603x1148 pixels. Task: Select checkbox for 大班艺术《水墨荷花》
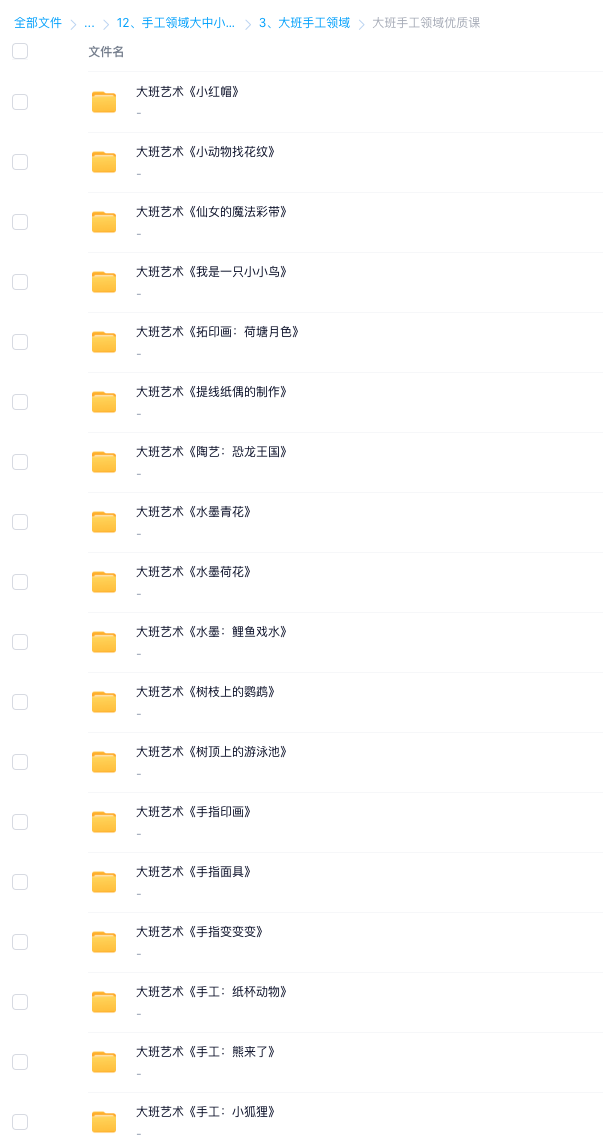click(x=20, y=582)
